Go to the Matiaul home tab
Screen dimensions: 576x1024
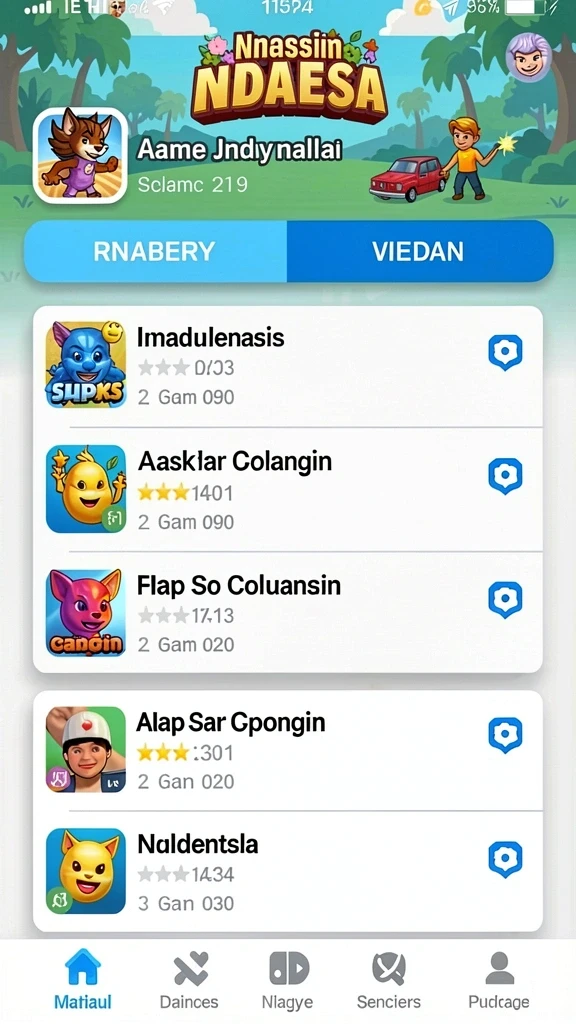pos(82,981)
